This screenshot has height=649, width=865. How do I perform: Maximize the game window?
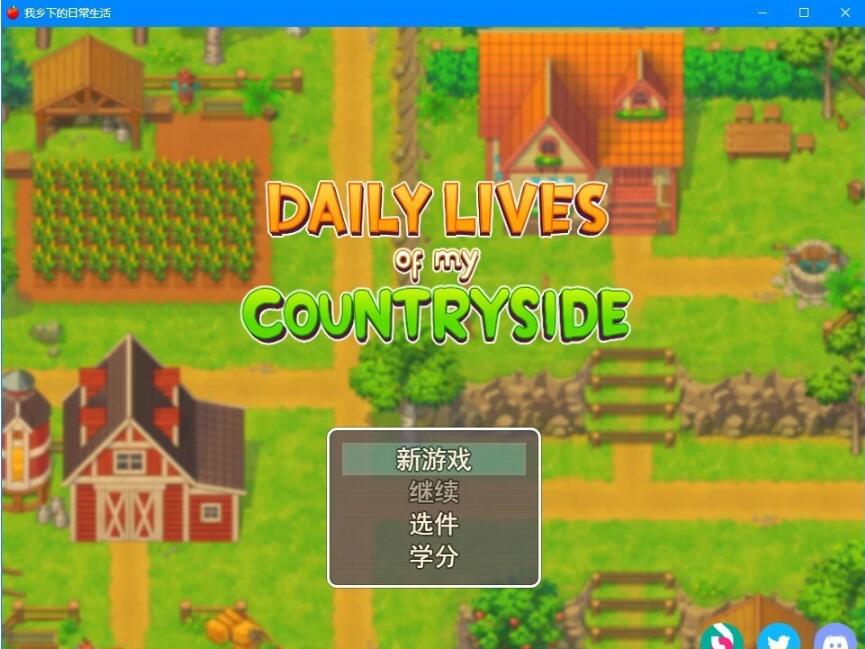tap(803, 13)
